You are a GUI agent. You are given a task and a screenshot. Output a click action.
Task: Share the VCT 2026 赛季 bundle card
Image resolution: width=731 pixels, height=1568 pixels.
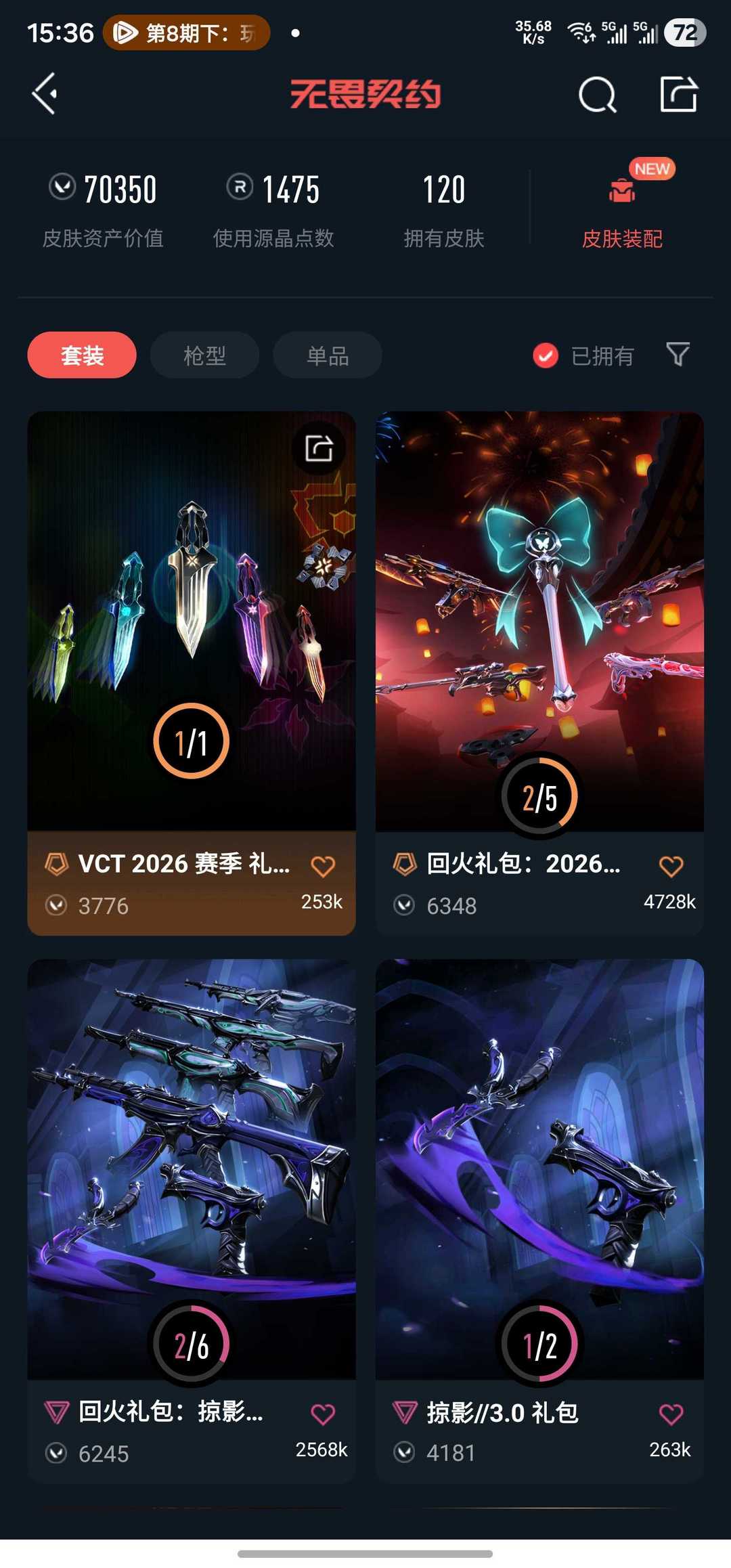319,448
